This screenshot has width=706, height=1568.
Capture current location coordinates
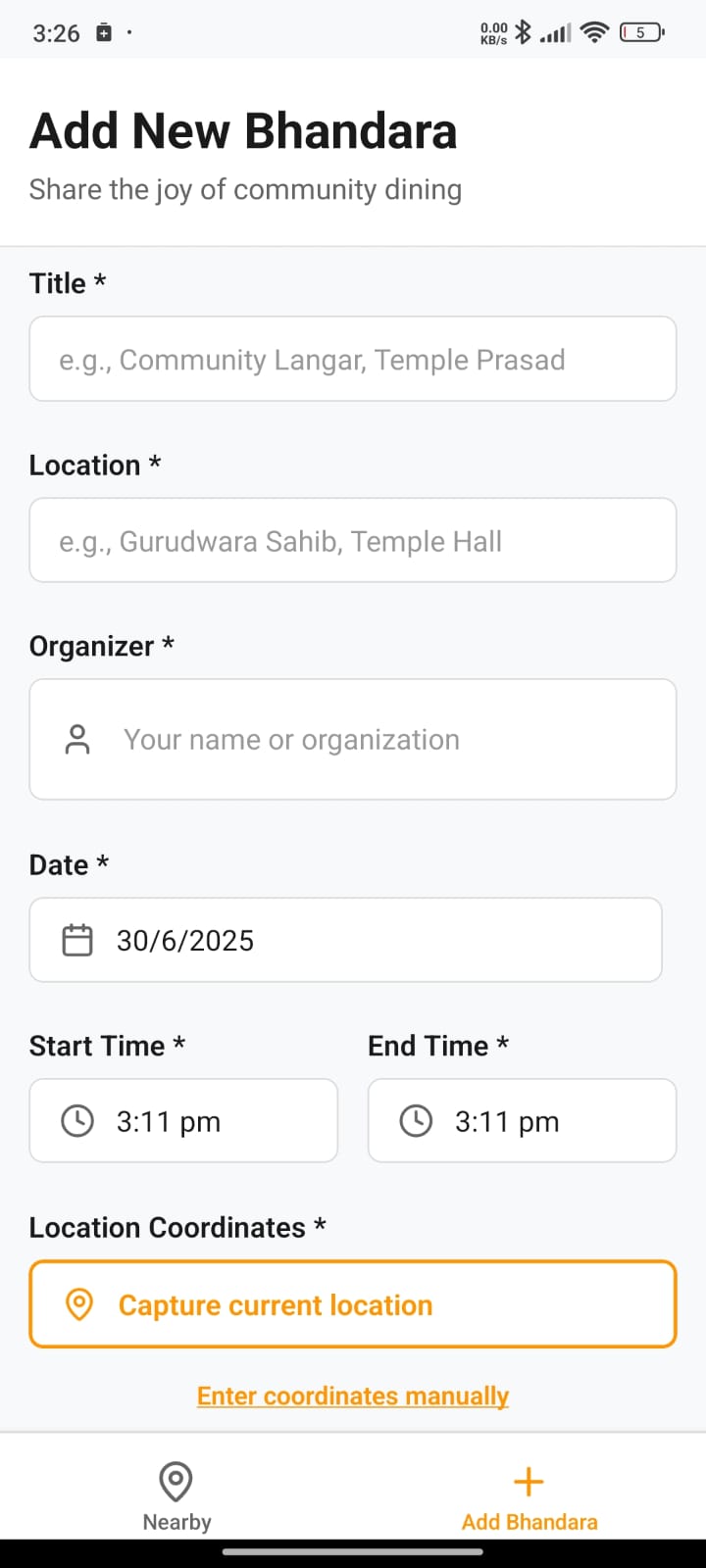point(353,1304)
